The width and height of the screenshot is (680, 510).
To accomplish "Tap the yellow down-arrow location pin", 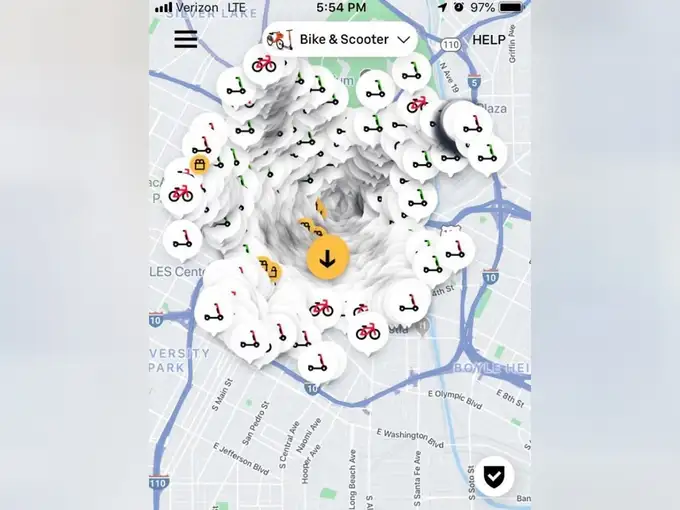I will pos(327,256).
